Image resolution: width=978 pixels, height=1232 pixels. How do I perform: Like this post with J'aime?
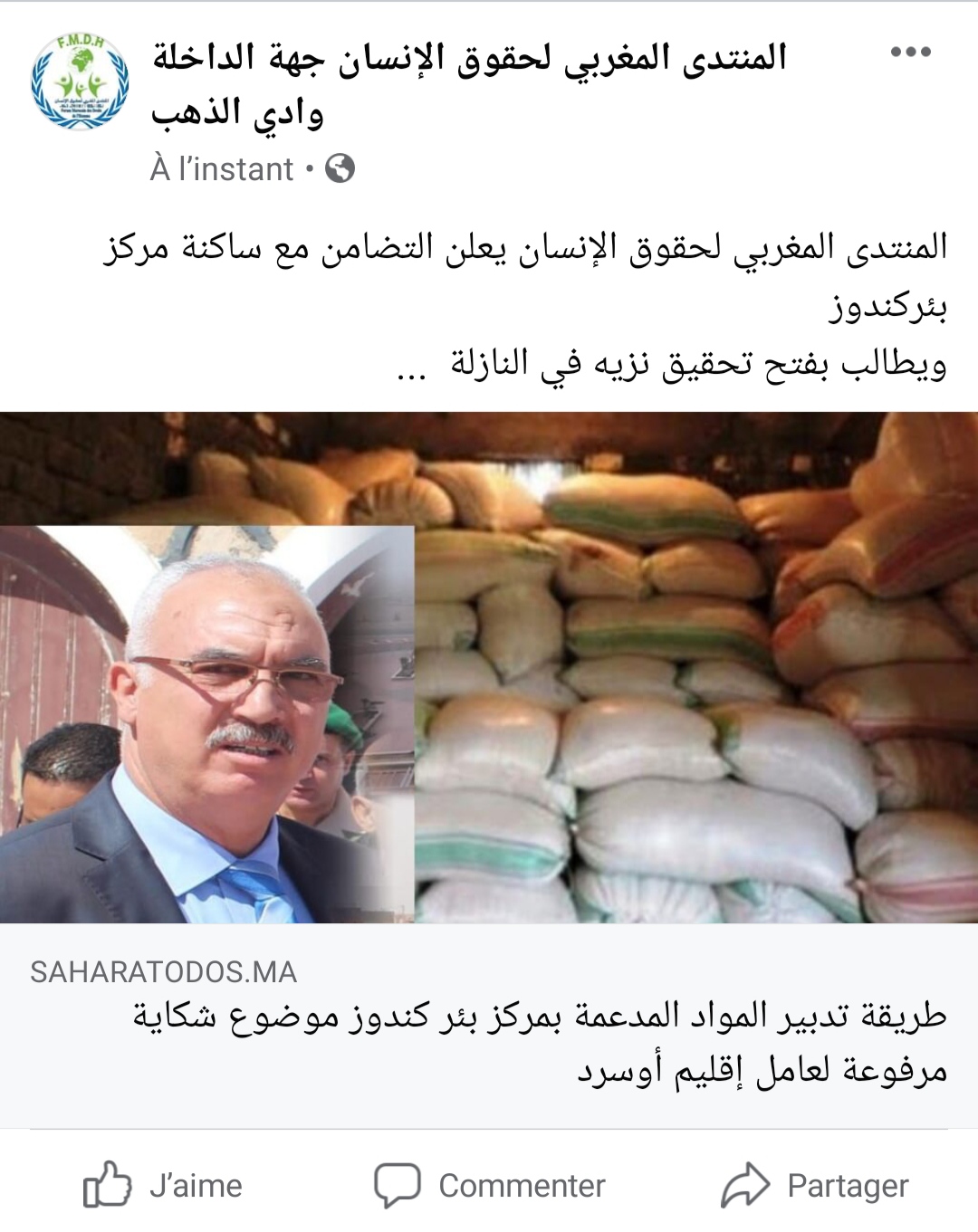tap(164, 1185)
